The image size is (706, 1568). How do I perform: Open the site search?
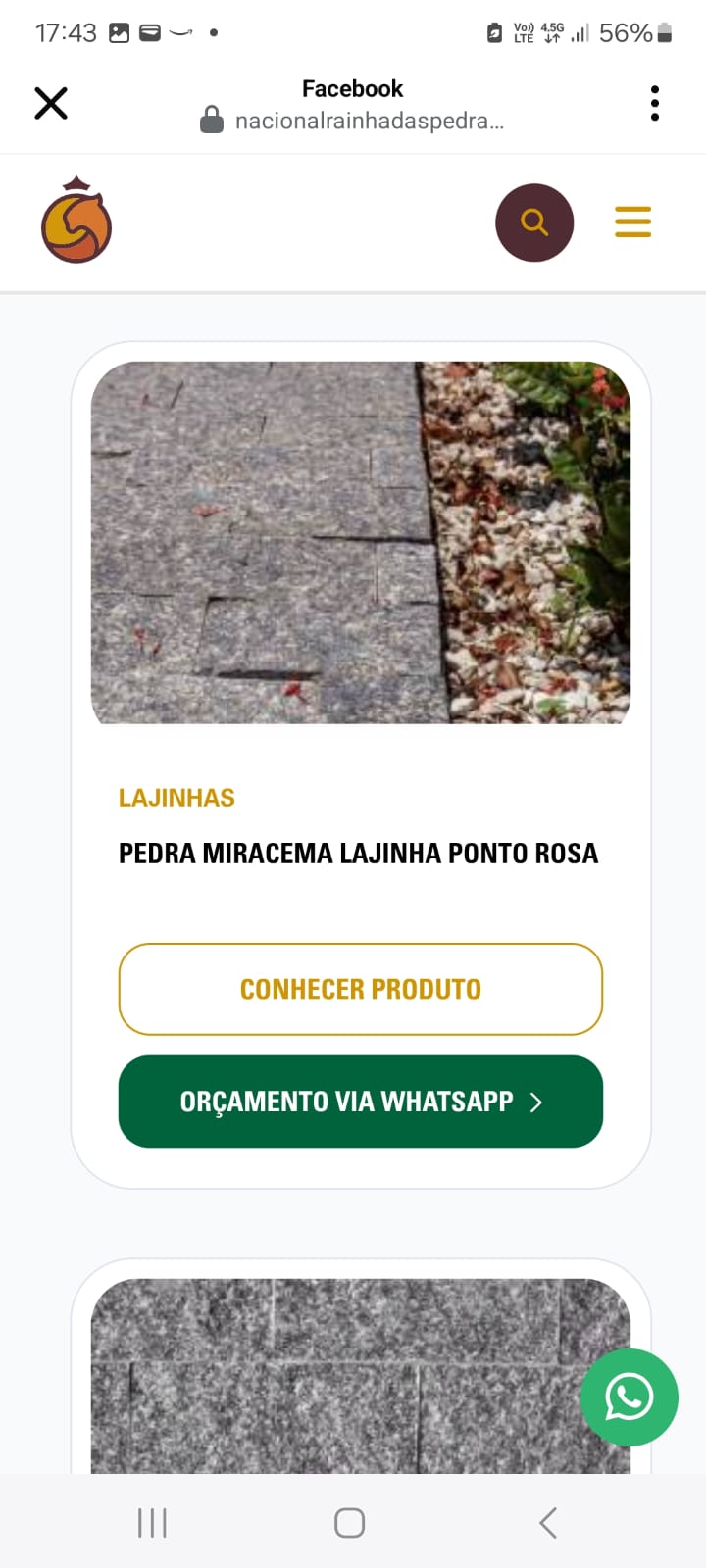[x=534, y=221]
